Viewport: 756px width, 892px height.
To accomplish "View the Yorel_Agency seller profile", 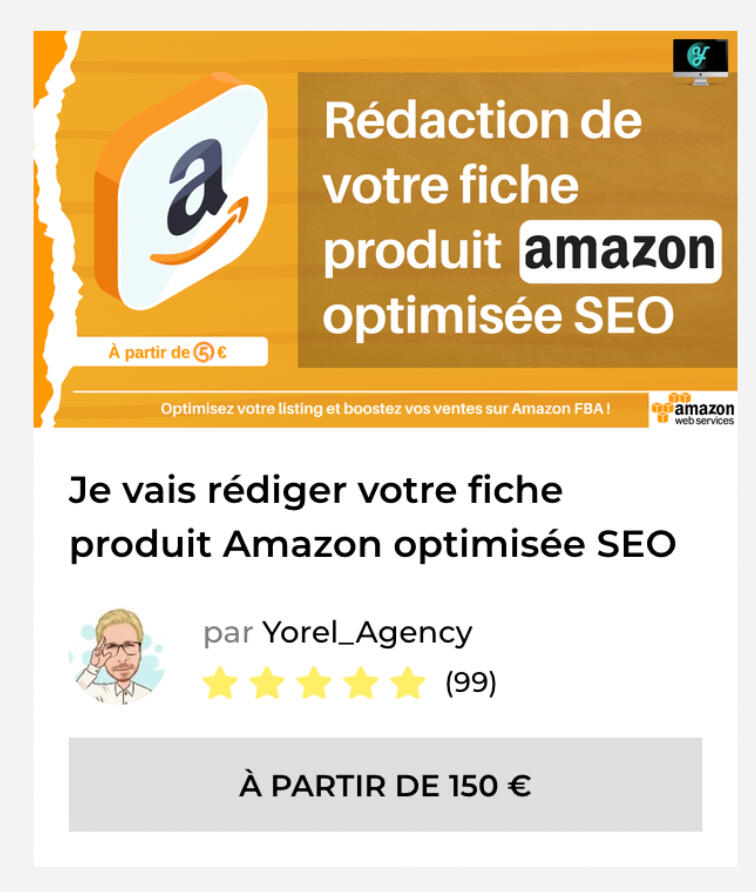I will [366, 633].
